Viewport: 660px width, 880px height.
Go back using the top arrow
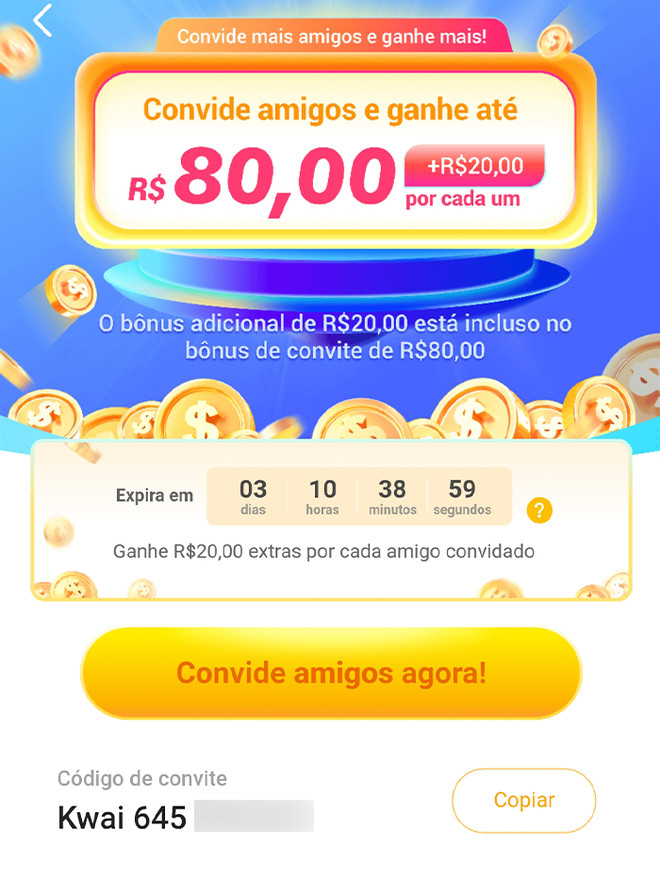pyautogui.click(x=43, y=20)
